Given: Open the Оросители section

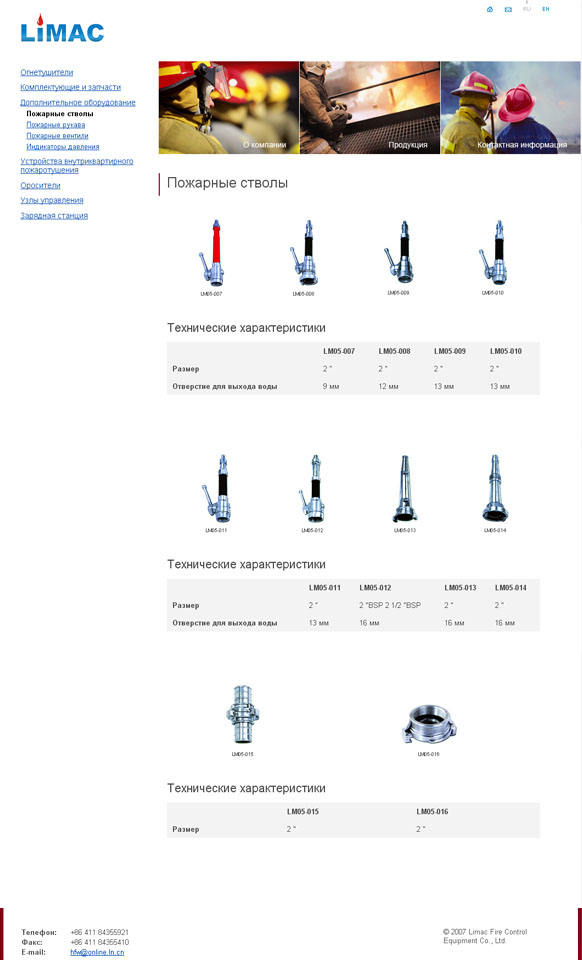Looking at the screenshot, I should coord(40,186).
